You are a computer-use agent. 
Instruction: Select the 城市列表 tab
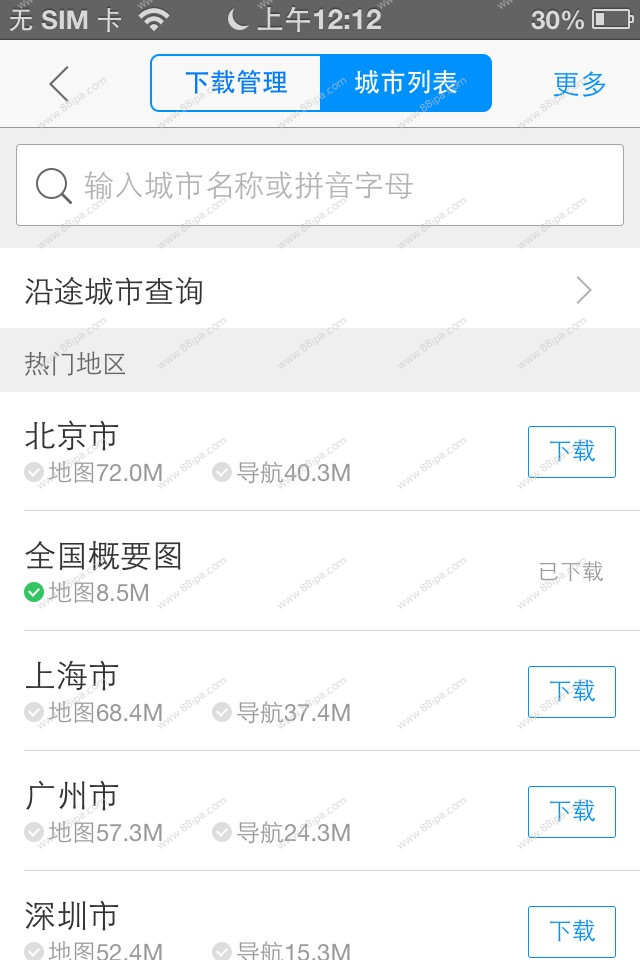click(405, 83)
